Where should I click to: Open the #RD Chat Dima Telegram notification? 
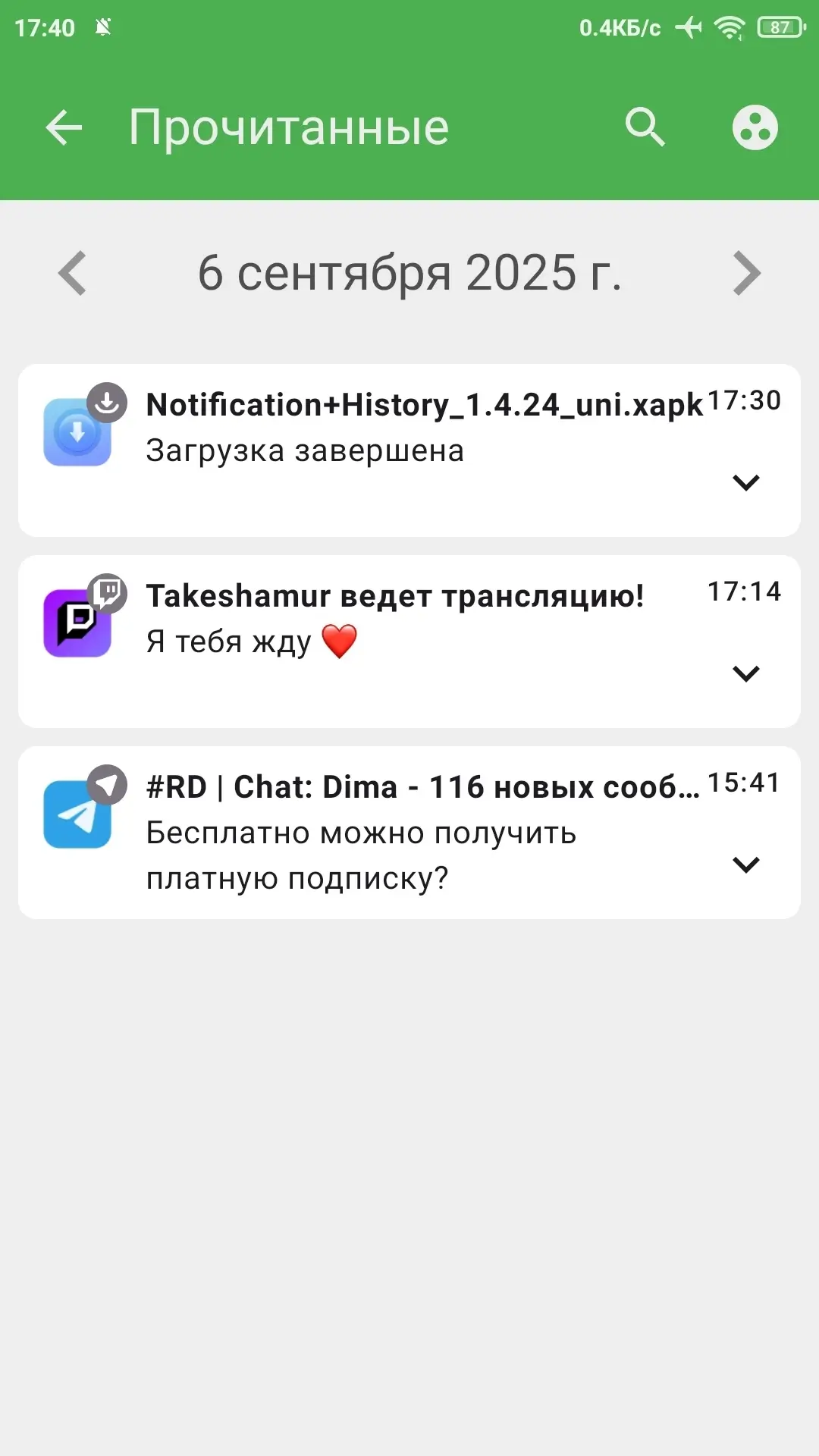409,833
